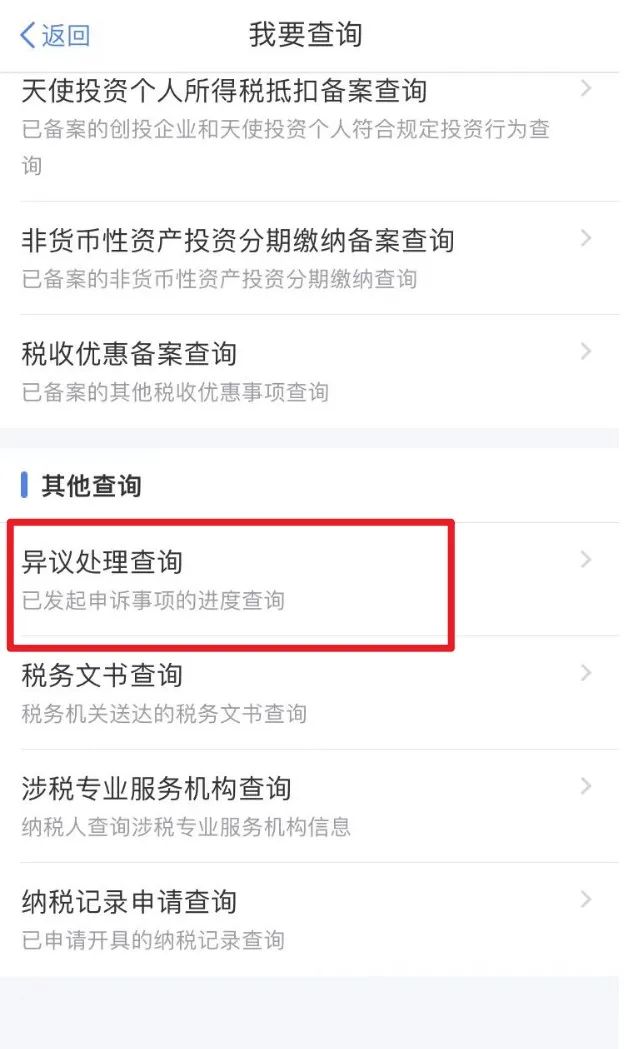Viewport: 624px width, 1049px height.
Task: Go back using the 返回 button
Action: pyautogui.click(x=55, y=35)
